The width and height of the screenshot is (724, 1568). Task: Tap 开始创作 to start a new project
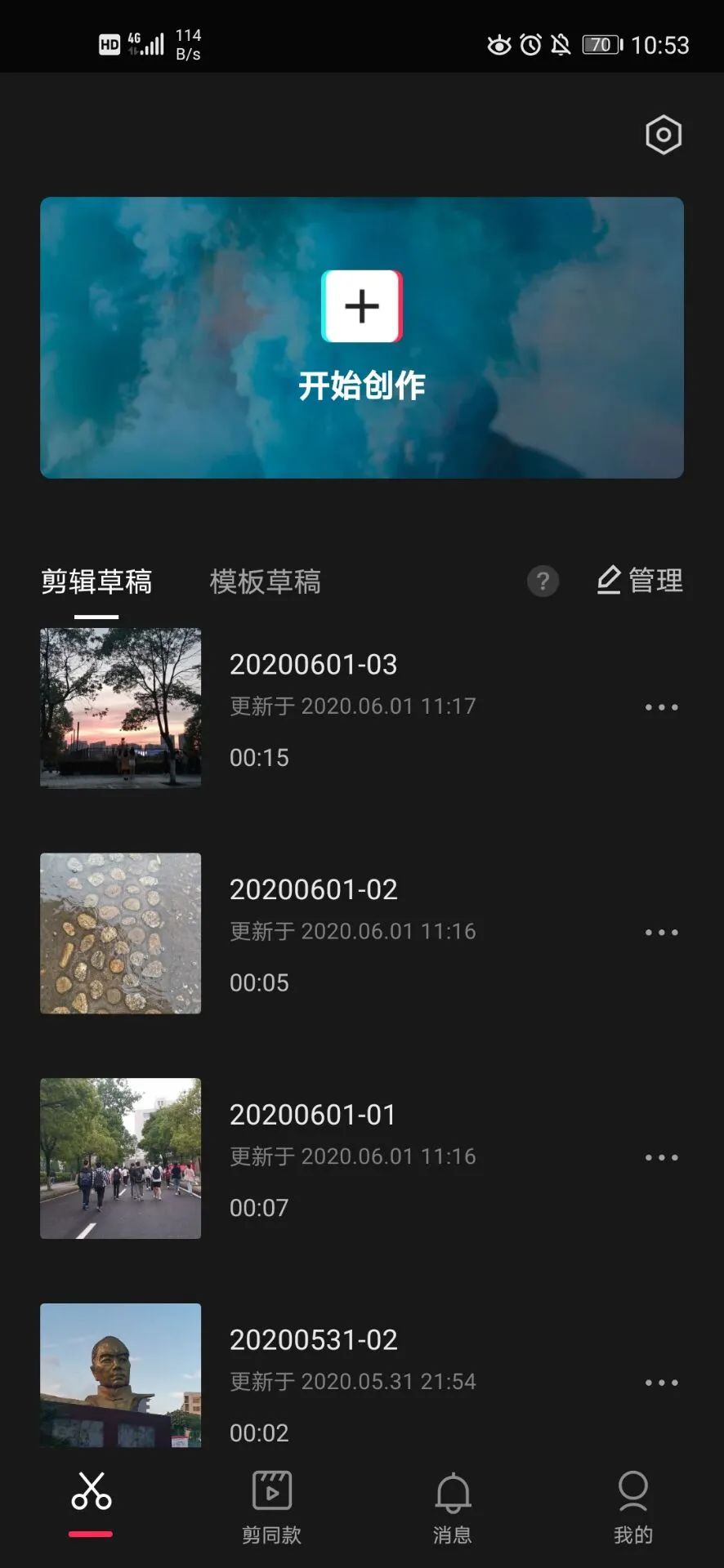(362, 336)
